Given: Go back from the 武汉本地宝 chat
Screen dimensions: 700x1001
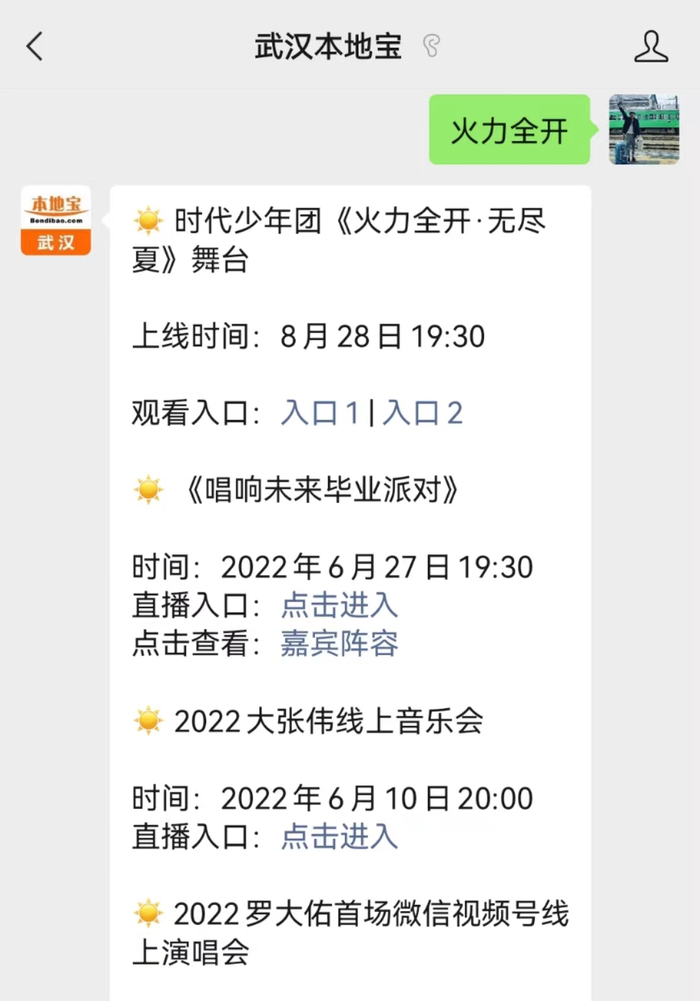Looking at the screenshot, I should click(x=36, y=46).
